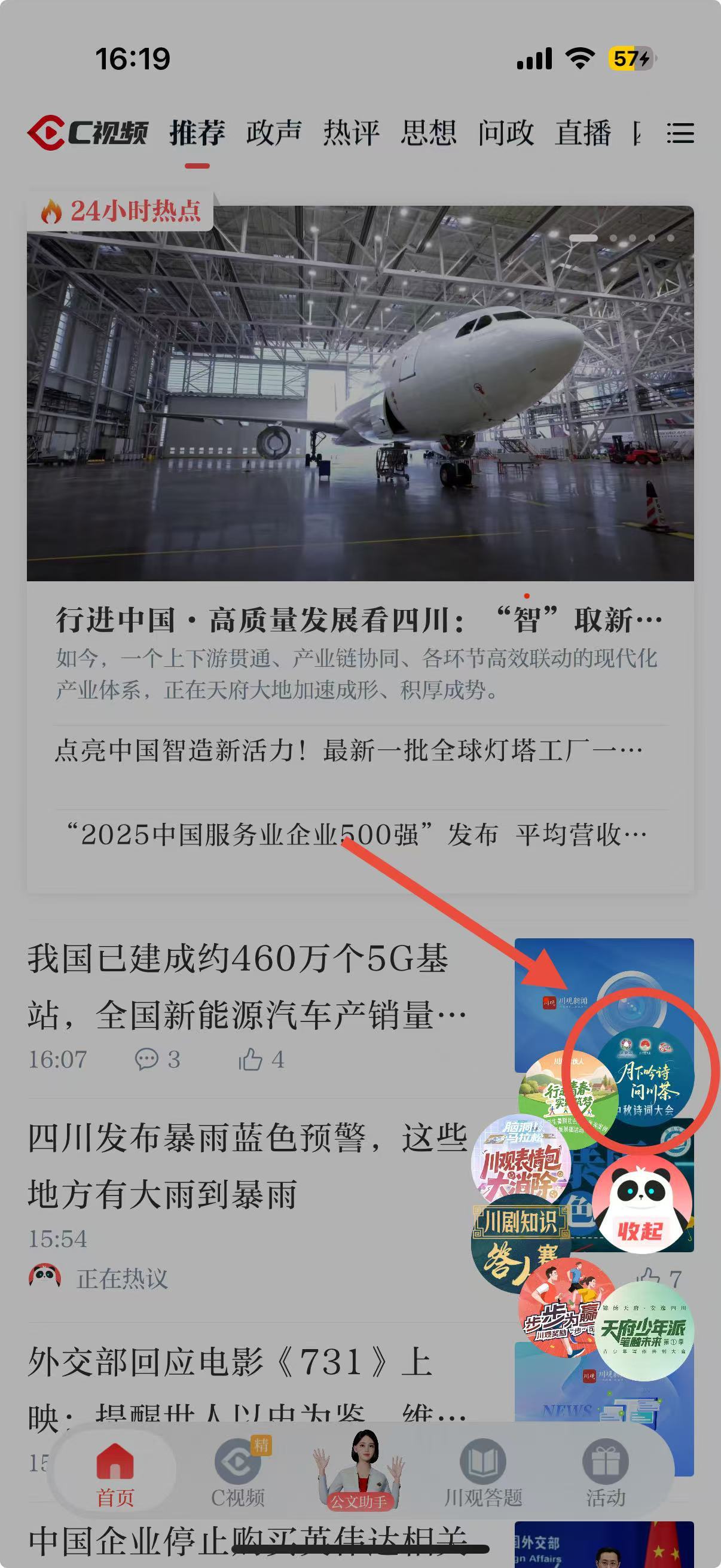Open the 点亮中国智造新活力 hot news link
The height and width of the screenshot is (1568, 721).
(x=349, y=751)
